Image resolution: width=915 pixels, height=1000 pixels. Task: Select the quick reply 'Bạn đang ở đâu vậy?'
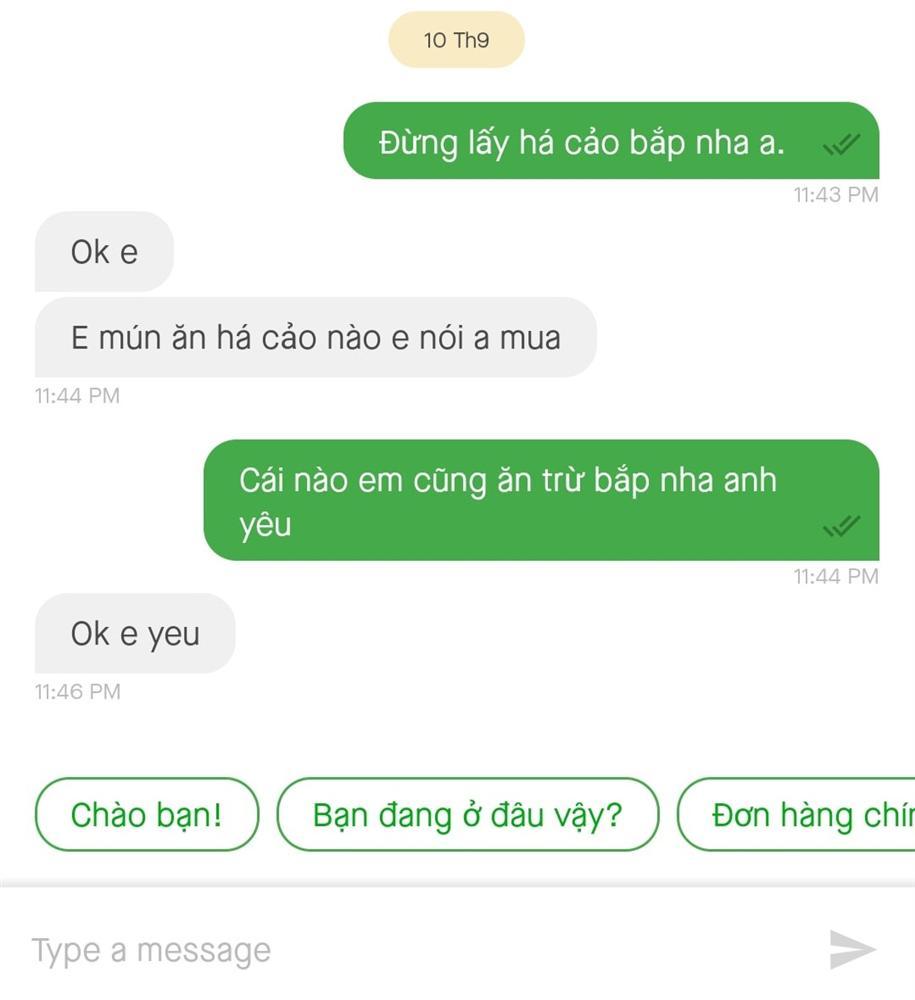tap(470, 814)
